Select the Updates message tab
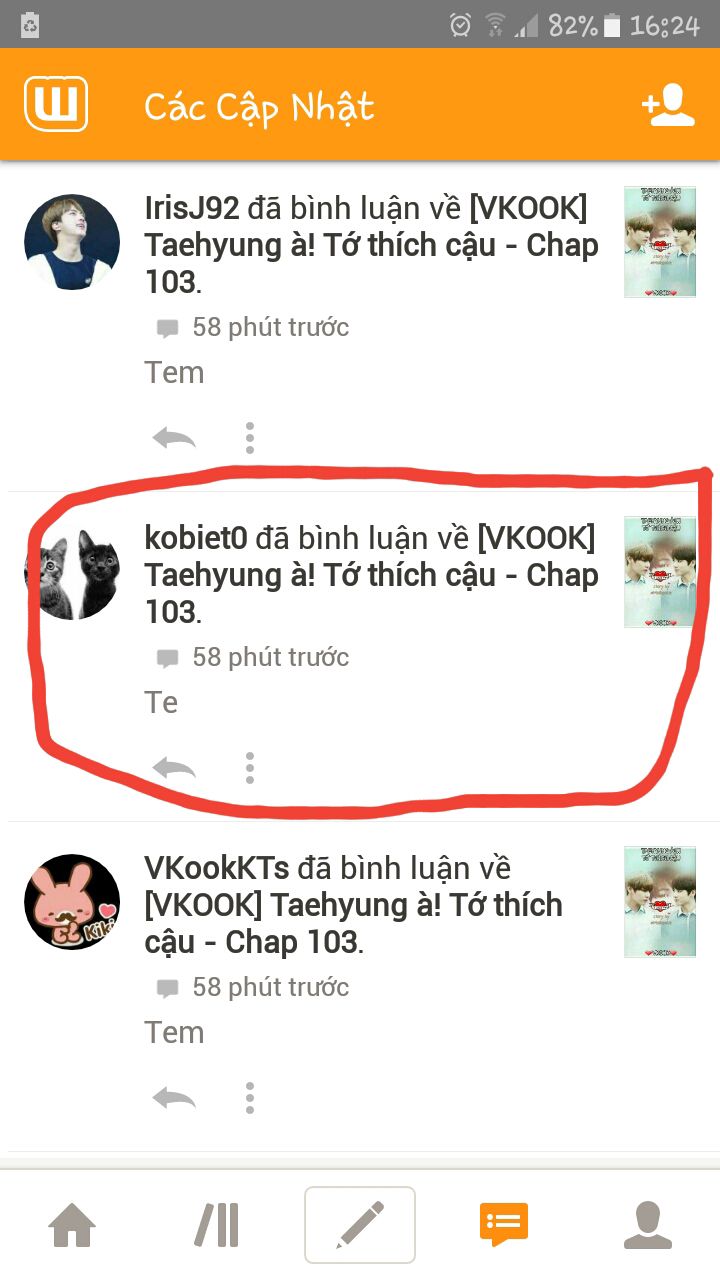This screenshot has height=1280, width=720. (x=504, y=1224)
